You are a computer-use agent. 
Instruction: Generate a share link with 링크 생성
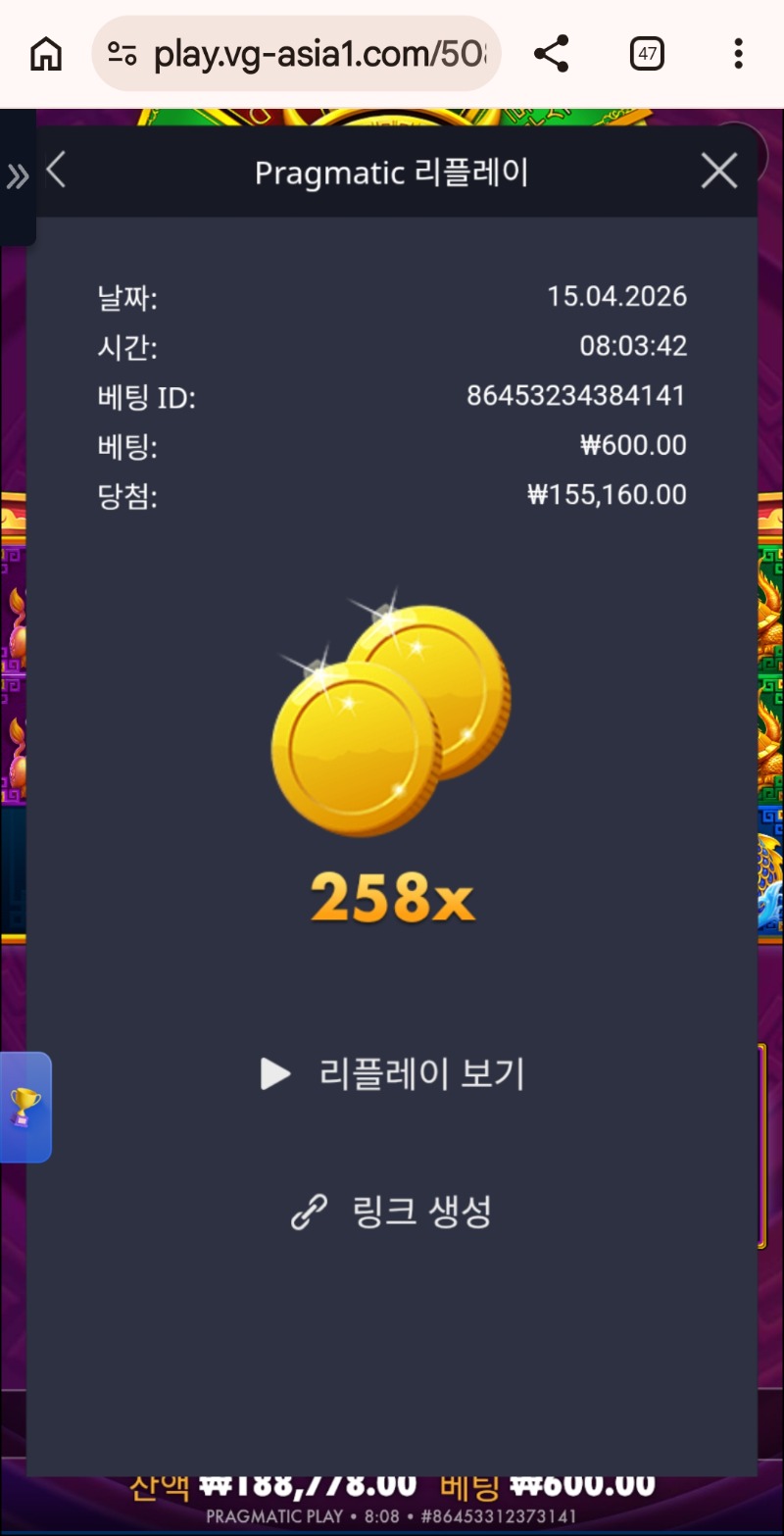(x=392, y=1213)
